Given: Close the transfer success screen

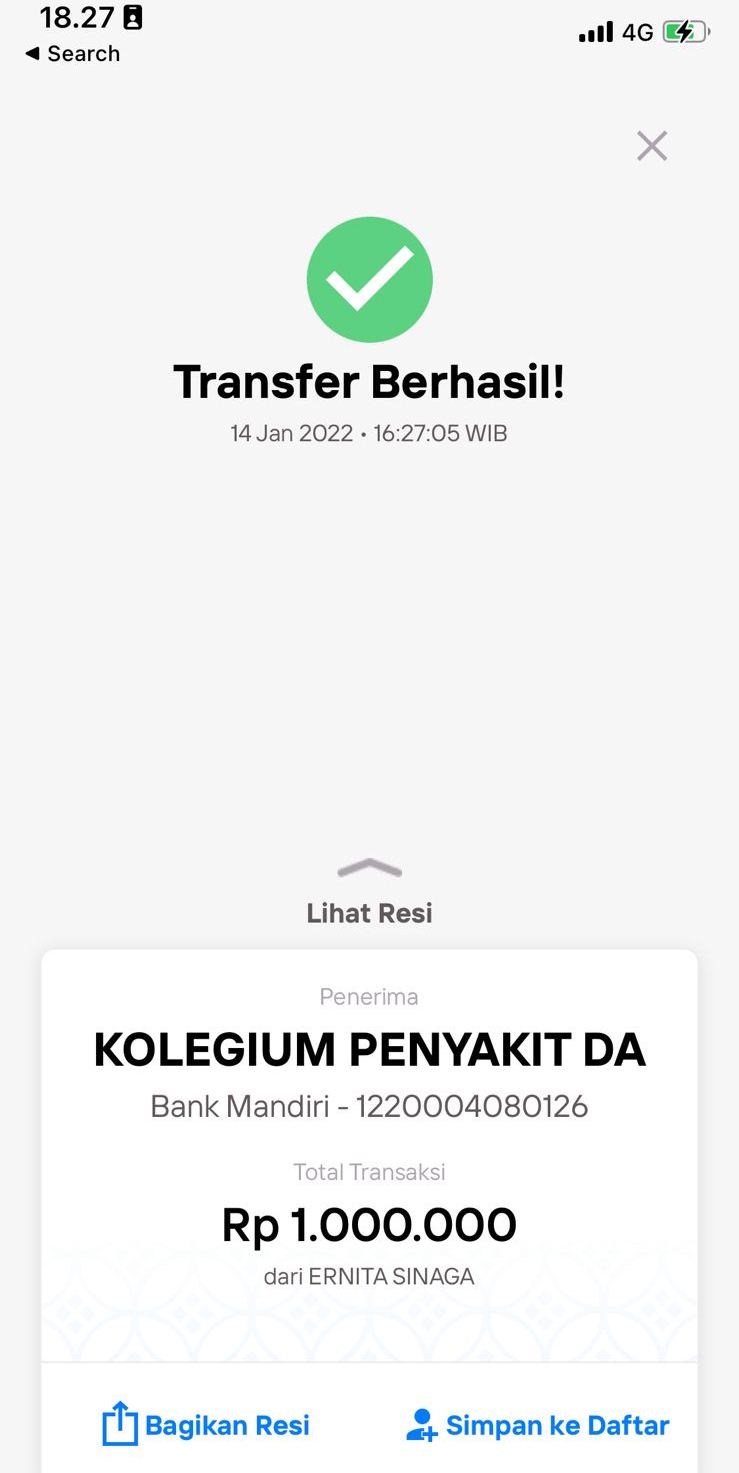Looking at the screenshot, I should pyautogui.click(x=652, y=147).
